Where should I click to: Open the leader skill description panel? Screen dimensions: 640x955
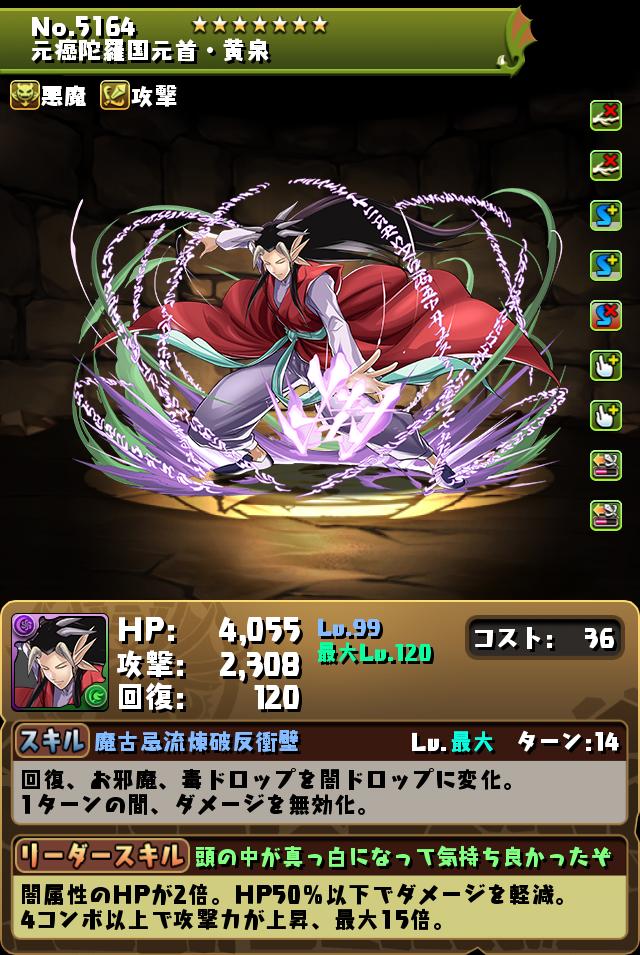coord(319,855)
